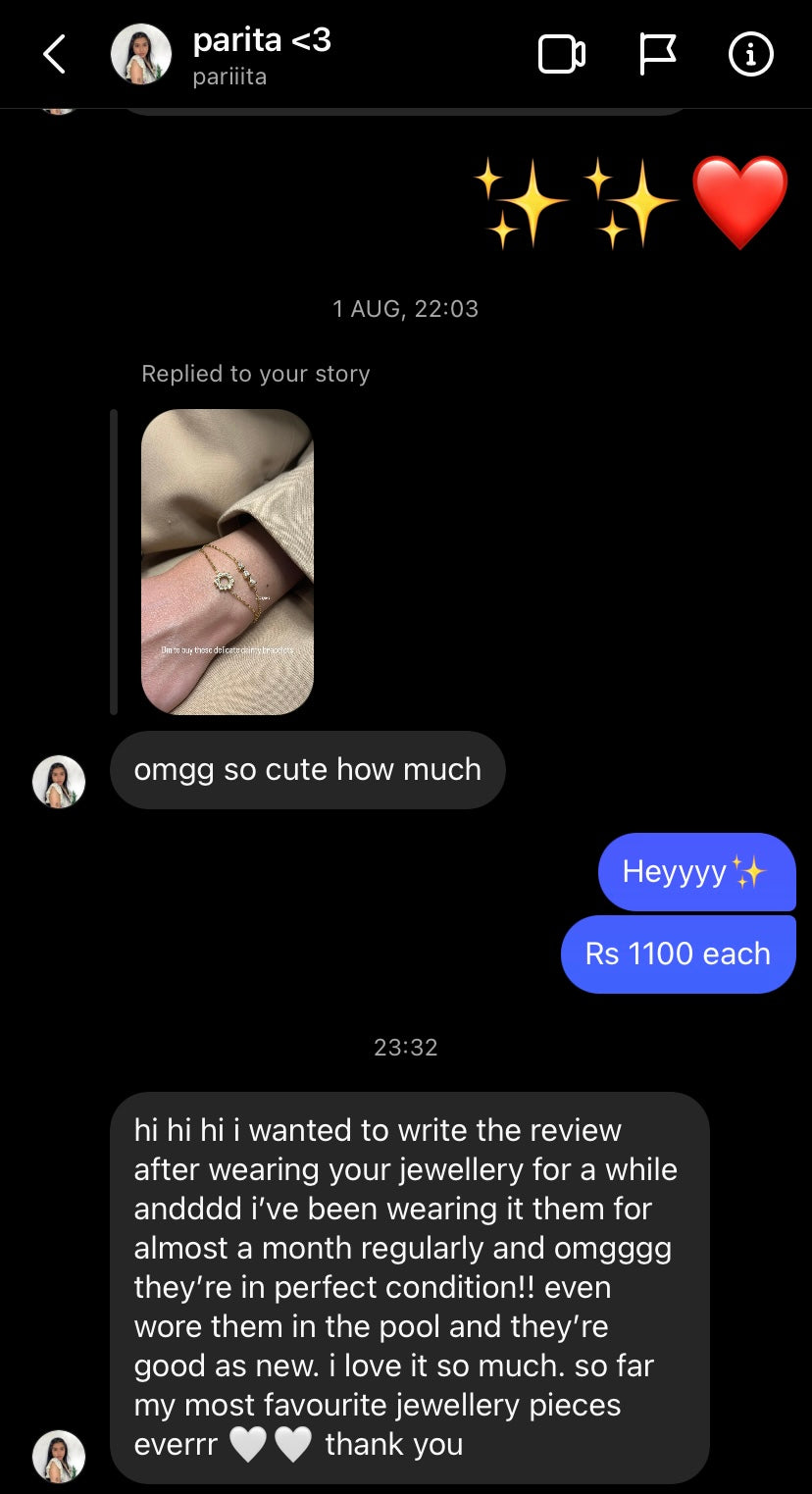Open conversation details info icon

(x=751, y=55)
